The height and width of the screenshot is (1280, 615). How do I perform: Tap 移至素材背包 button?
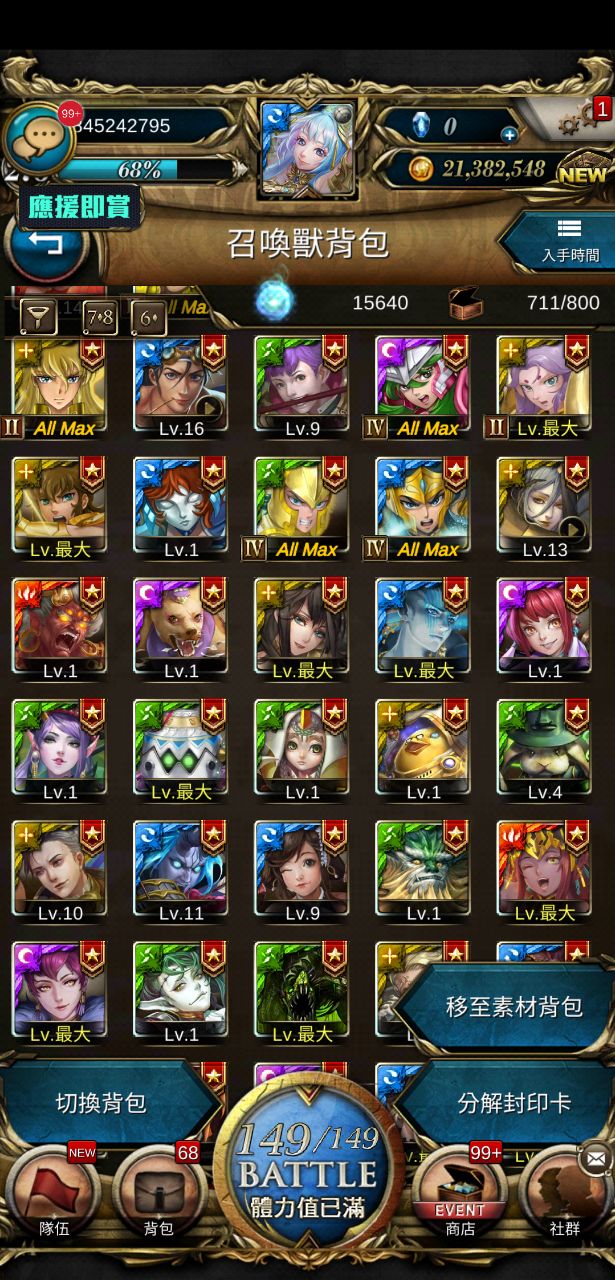[x=512, y=1006]
